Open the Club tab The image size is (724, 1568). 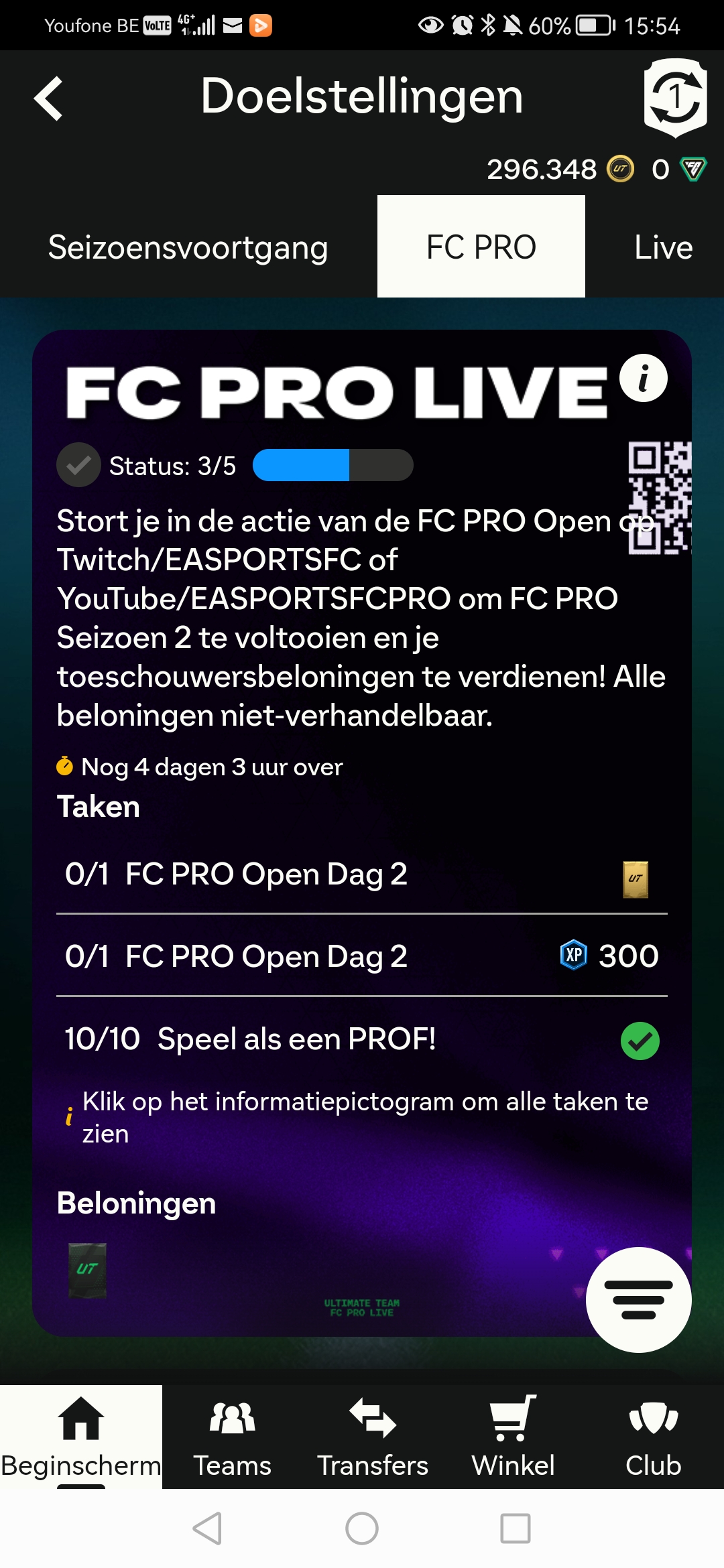(653, 1437)
